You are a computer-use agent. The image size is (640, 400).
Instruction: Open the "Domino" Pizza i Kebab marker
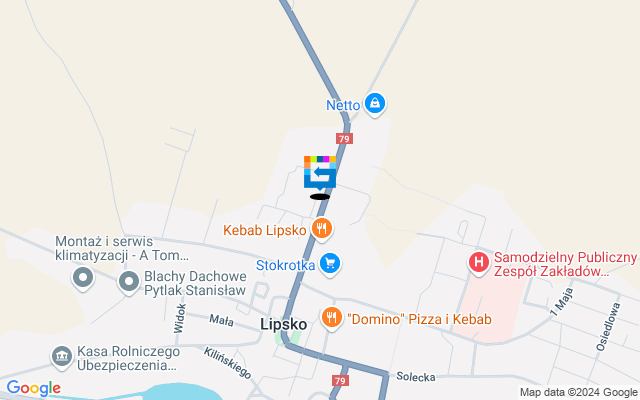point(332,318)
